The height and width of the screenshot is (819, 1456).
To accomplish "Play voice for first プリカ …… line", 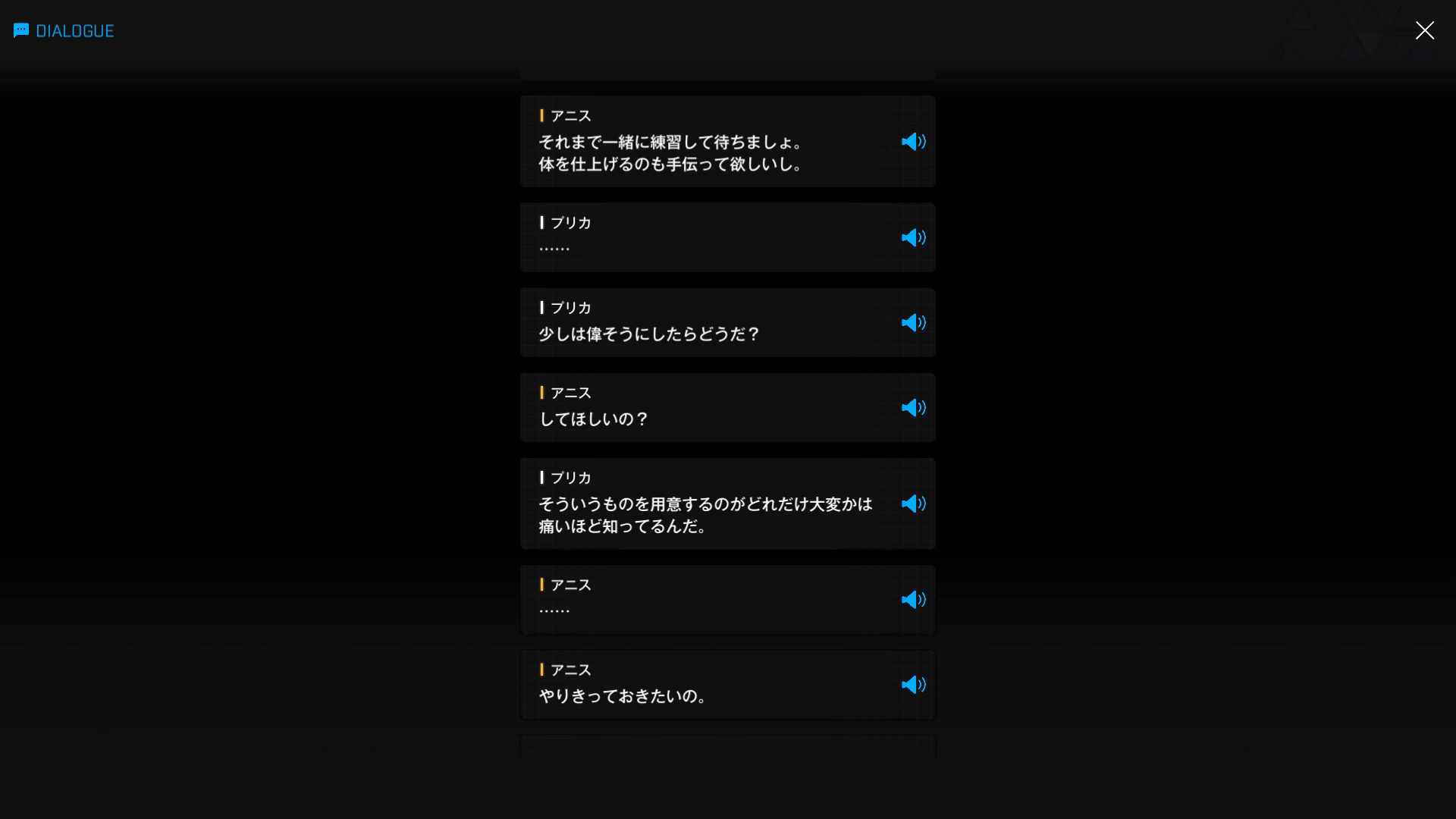I will coord(913,238).
